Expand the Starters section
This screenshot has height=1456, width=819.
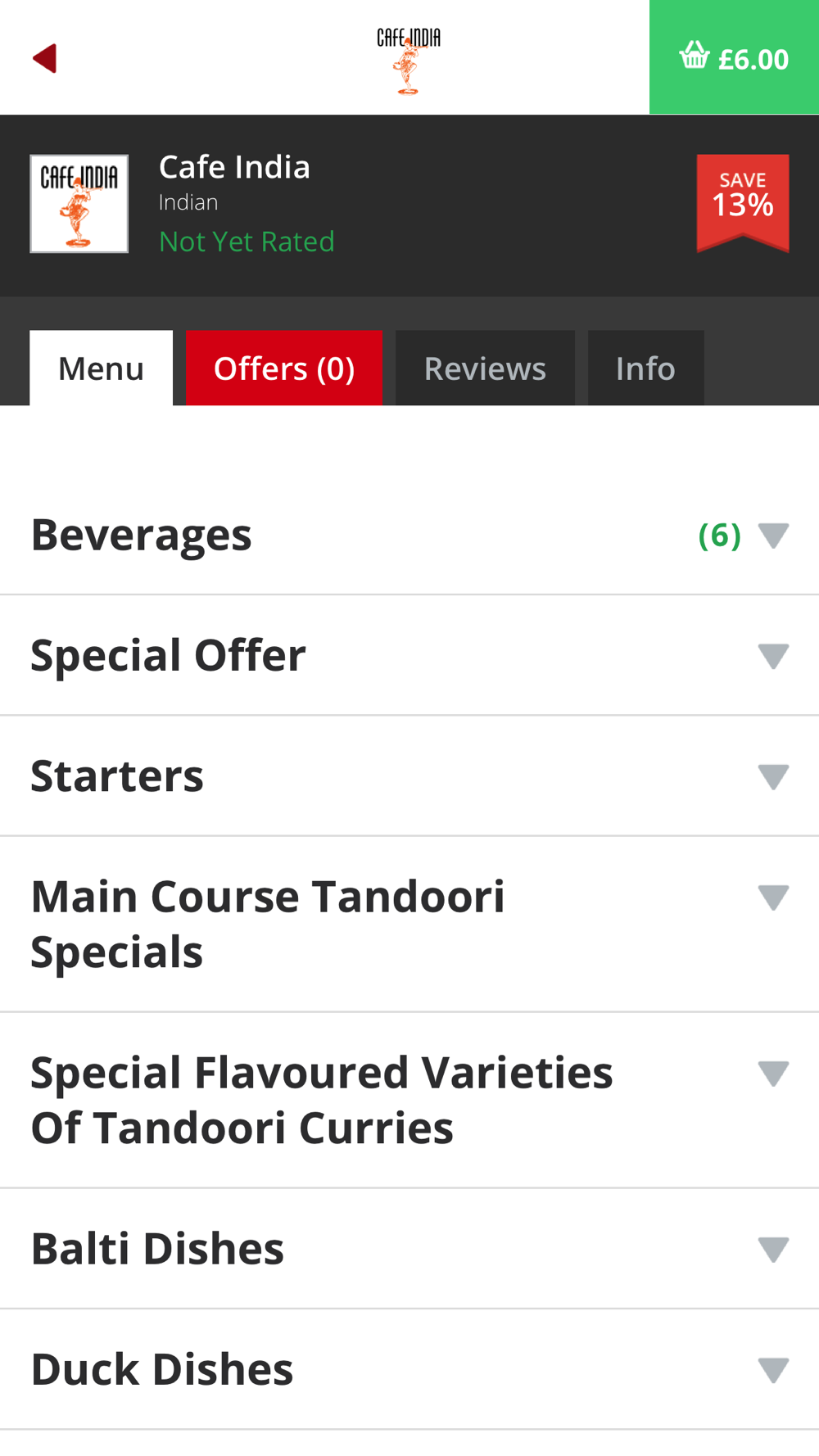click(409, 775)
